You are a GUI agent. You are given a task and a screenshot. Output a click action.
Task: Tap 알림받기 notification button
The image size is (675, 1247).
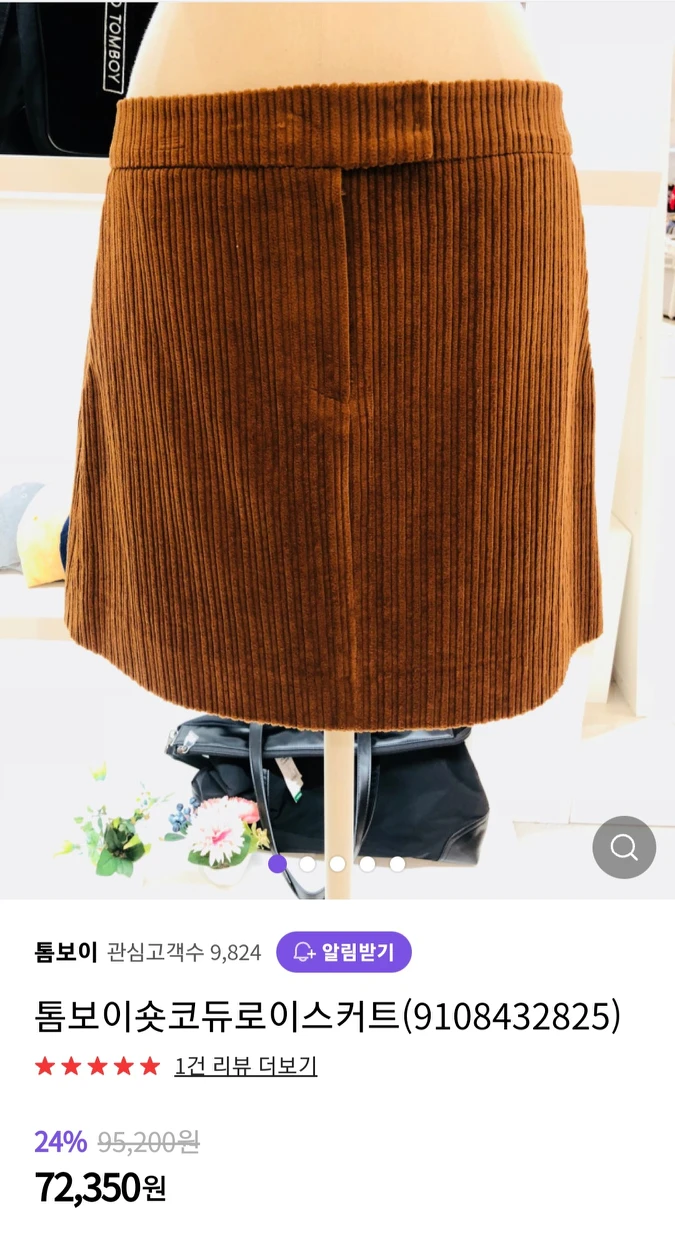pyautogui.click(x=344, y=952)
